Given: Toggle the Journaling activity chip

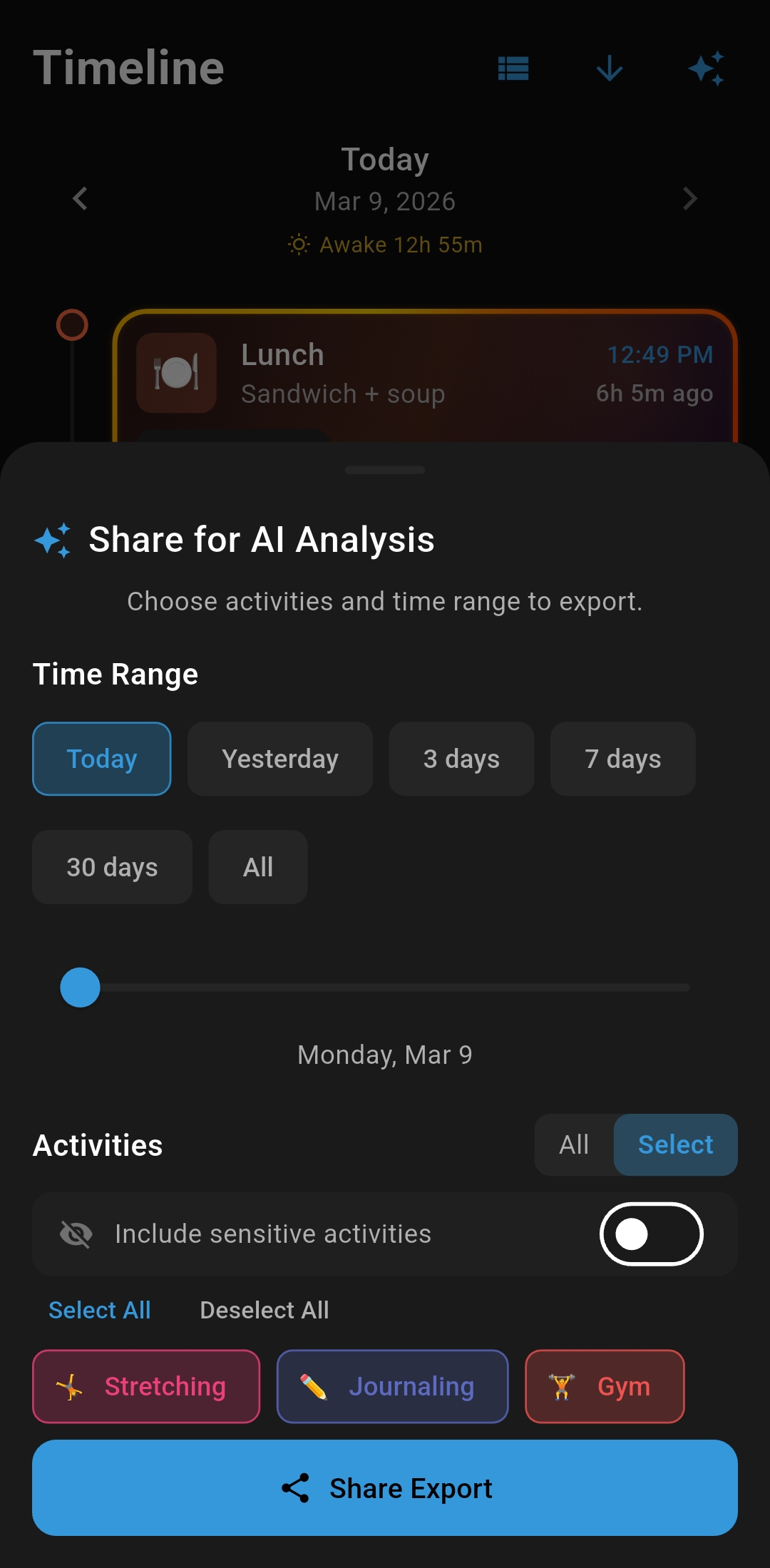Looking at the screenshot, I should point(392,1386).
